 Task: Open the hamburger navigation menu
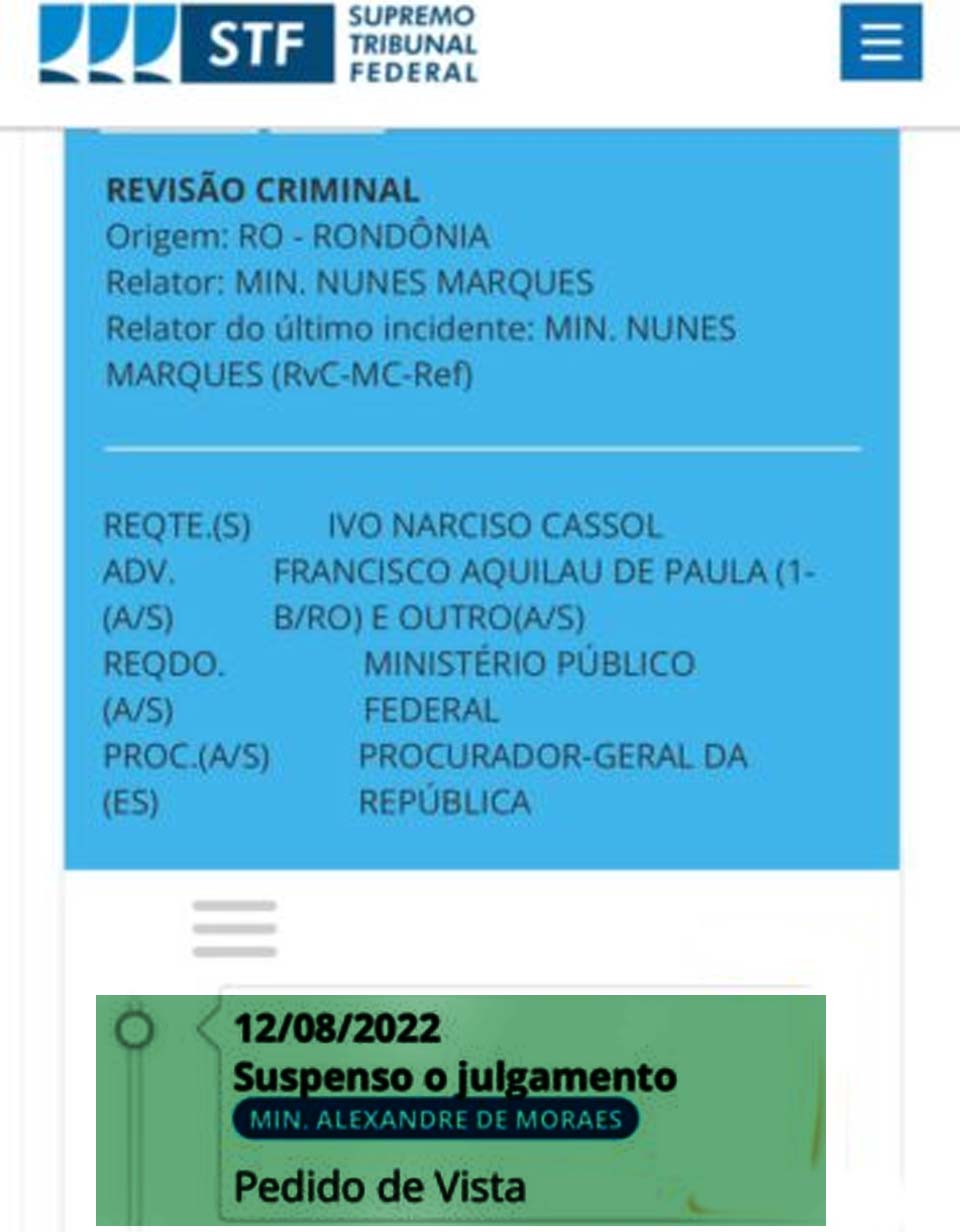click(880, 42)
